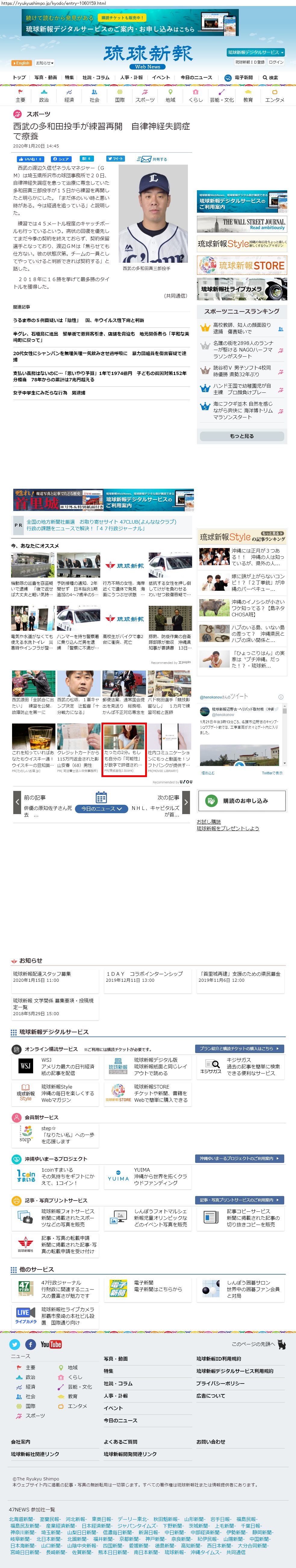Open the スポーツ category tab
Viewport: 296px width, 1568px height.
pyautogui.click(x=145, y=96)
